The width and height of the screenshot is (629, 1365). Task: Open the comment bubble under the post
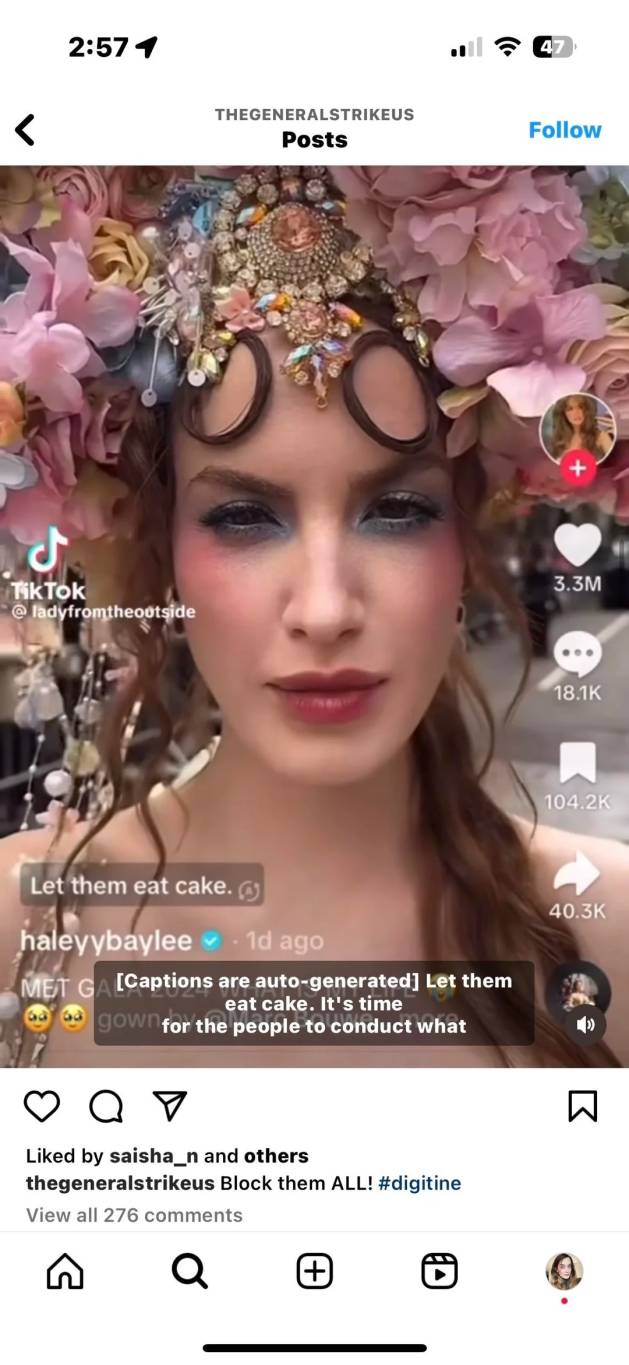point(105,1105)
